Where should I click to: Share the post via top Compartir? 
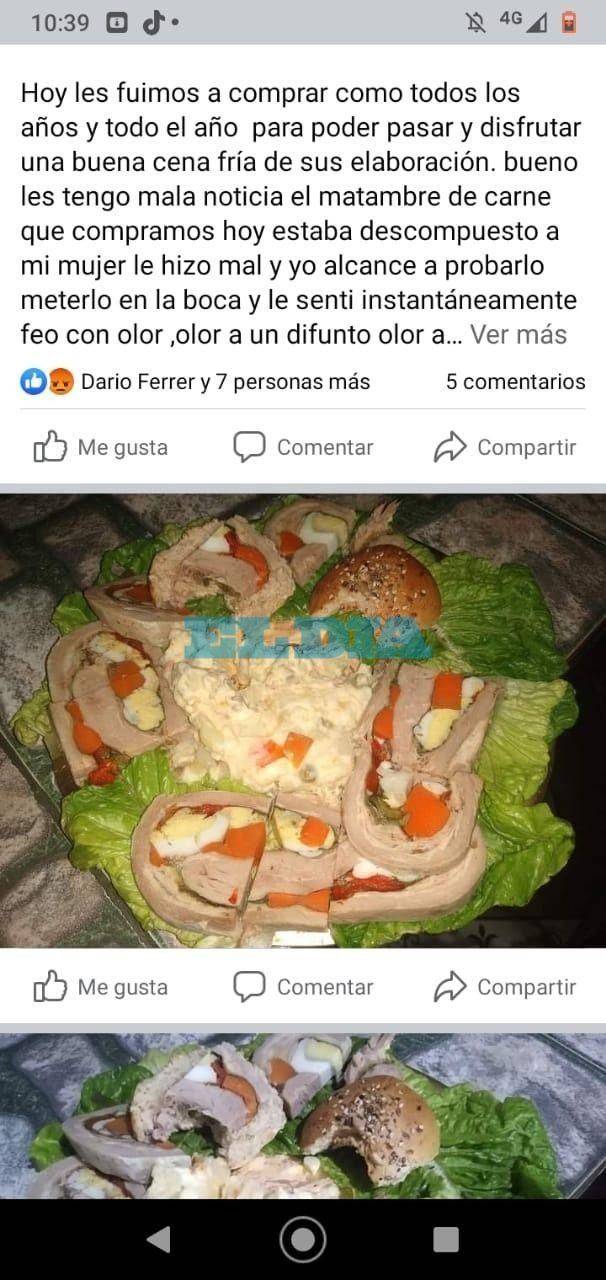(x=505, y=447)
